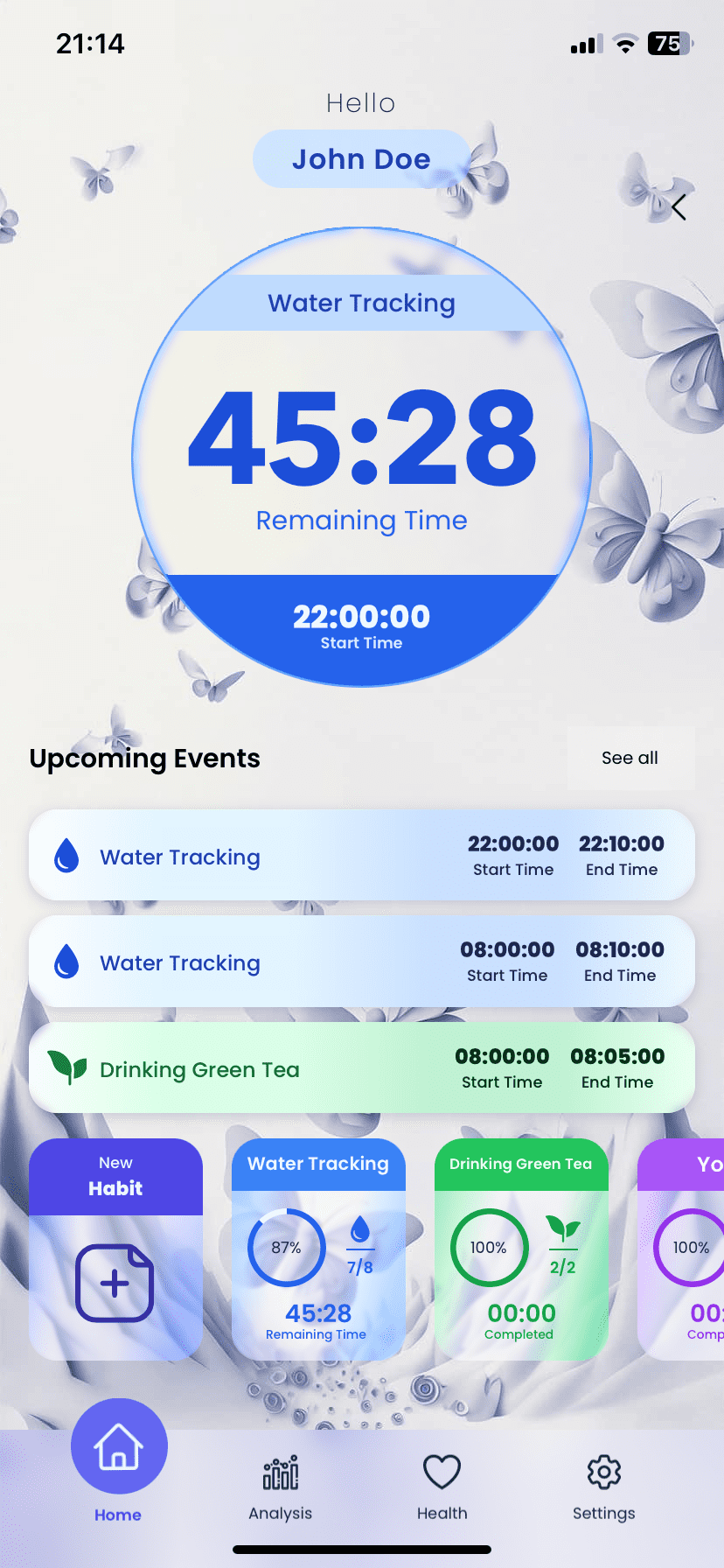Open Water Tracking habit card
Viewport: 724px width, 1568px height.
(318, 1251)
